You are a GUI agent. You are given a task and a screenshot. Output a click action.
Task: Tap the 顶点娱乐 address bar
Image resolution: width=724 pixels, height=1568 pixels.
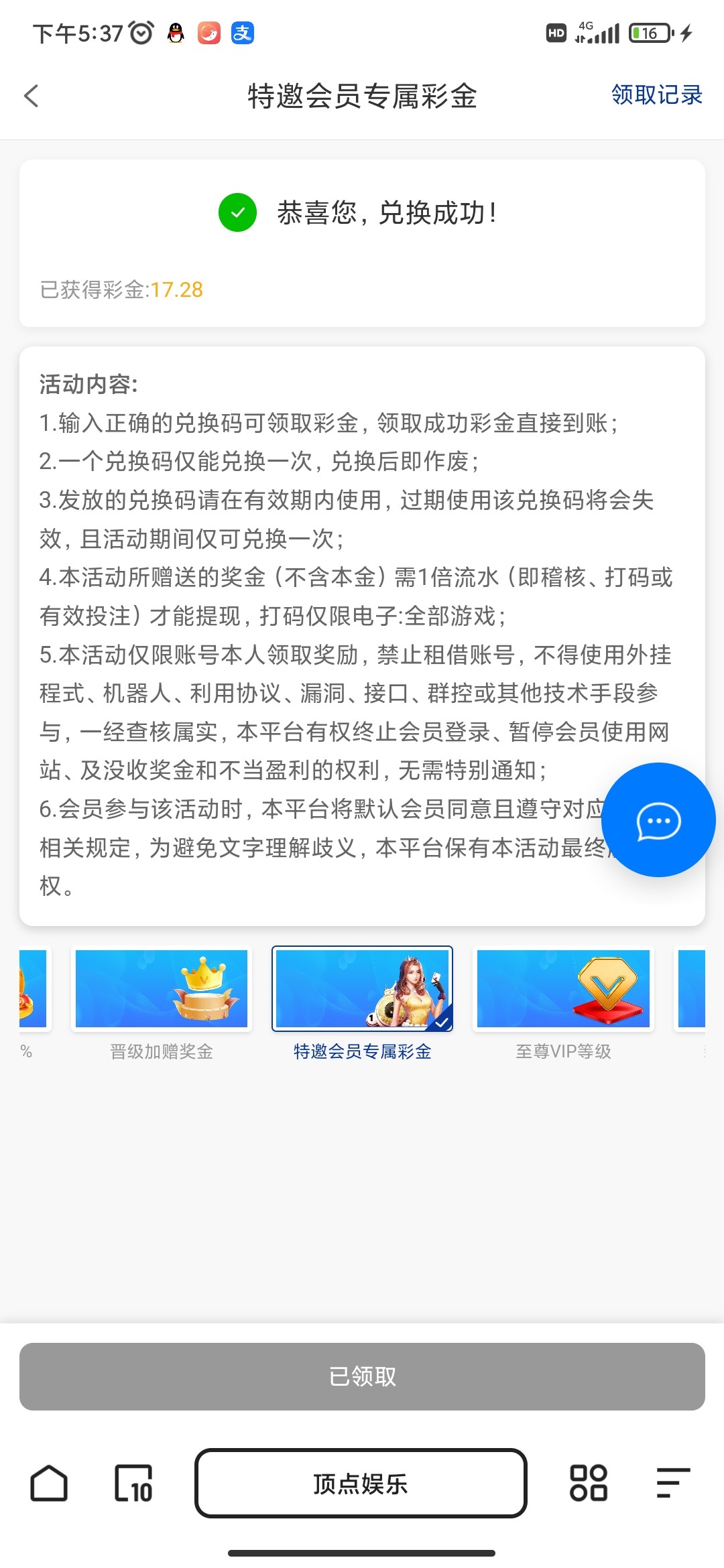(361, 1484)
